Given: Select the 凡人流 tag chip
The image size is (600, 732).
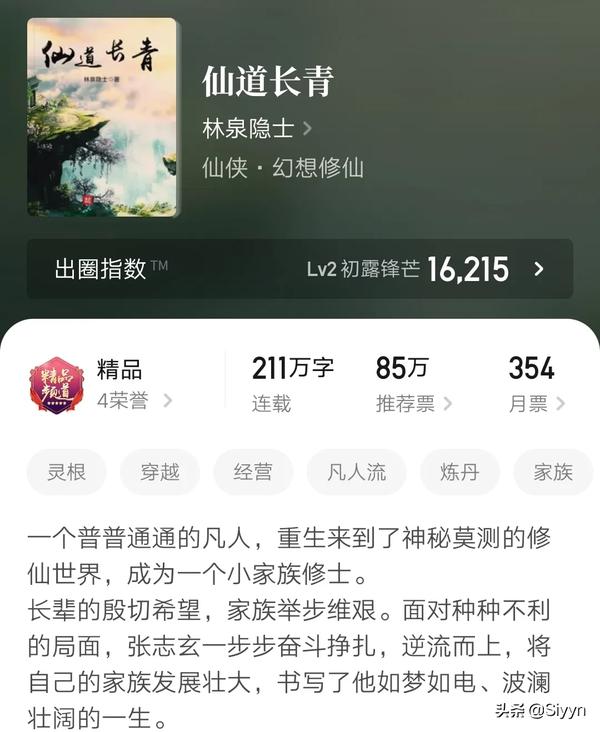Looking at the screenshot, I should click(357, 473).
